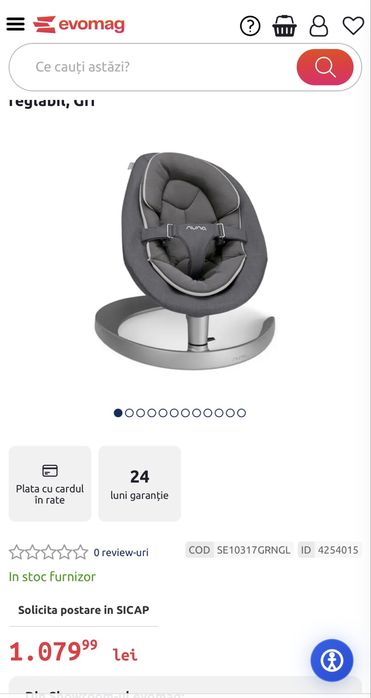
Task: Select the last image gallery dot
Action: pyautogui.click(x=241, y=413)
